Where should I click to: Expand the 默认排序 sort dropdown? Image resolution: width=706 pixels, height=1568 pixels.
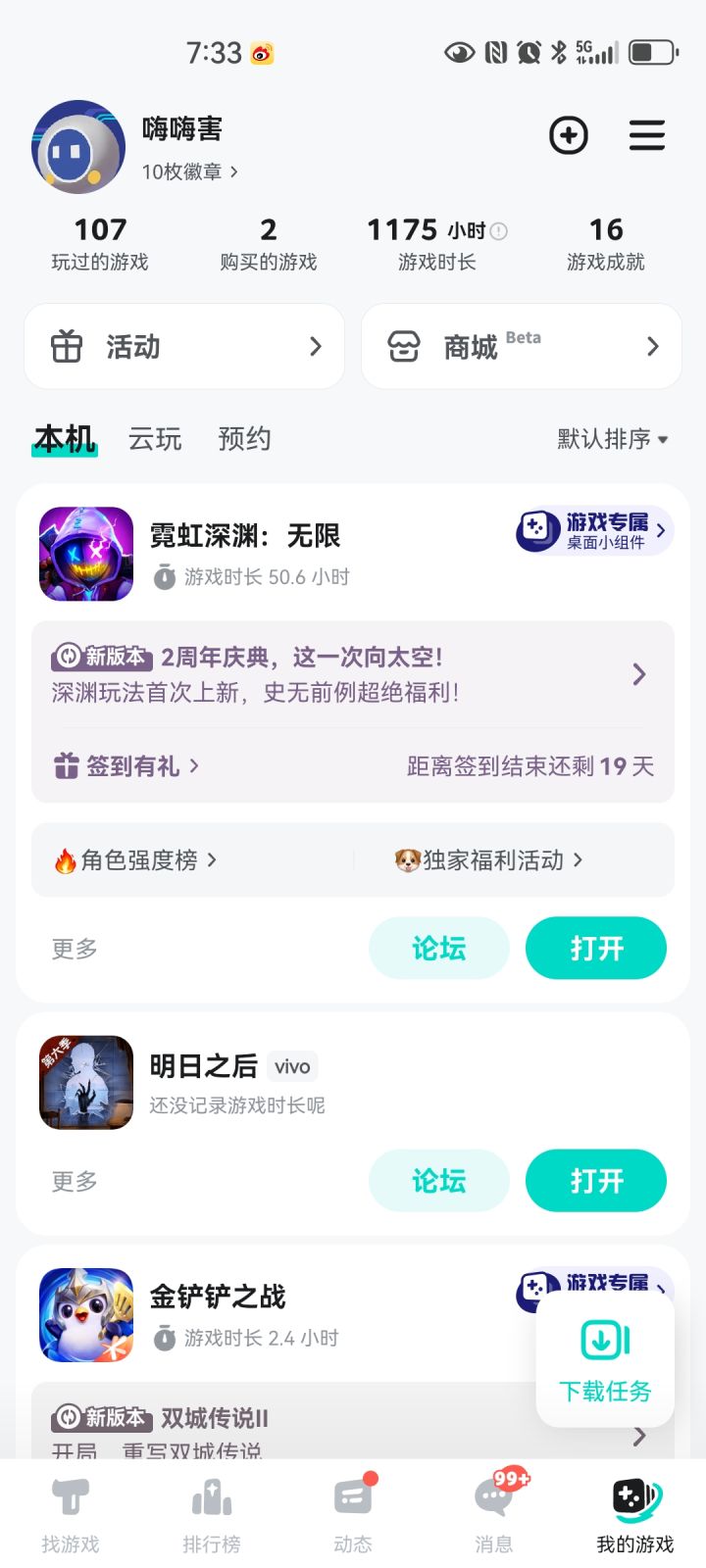pyautogui.click(x=613, y=439)
